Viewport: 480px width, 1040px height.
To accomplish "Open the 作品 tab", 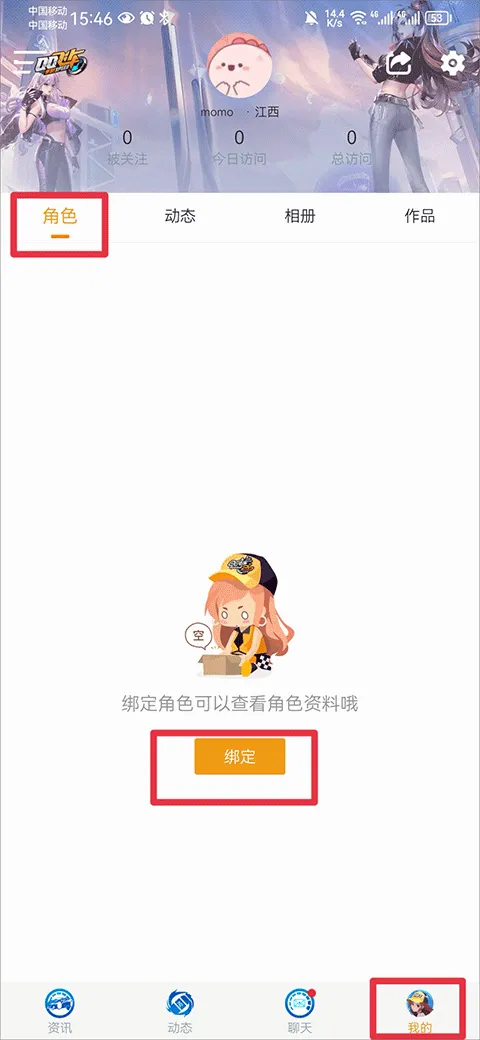I will [x=420, y=216].
